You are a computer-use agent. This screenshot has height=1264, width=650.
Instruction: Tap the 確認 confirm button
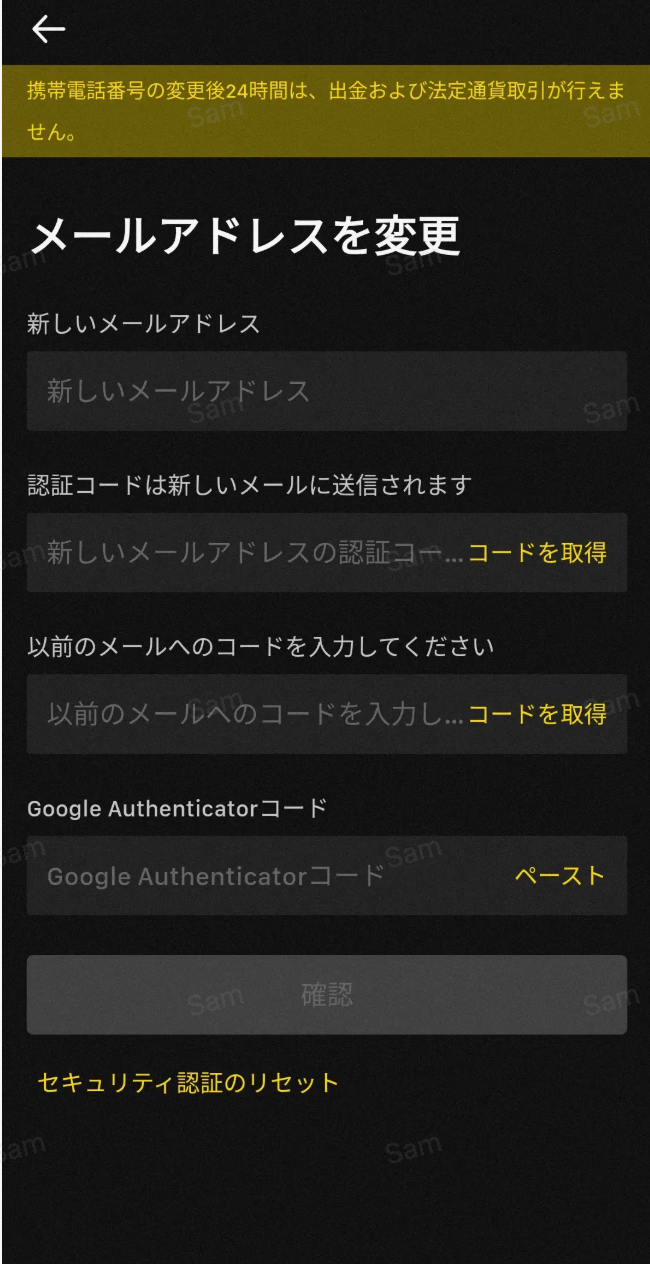point(326,995)
